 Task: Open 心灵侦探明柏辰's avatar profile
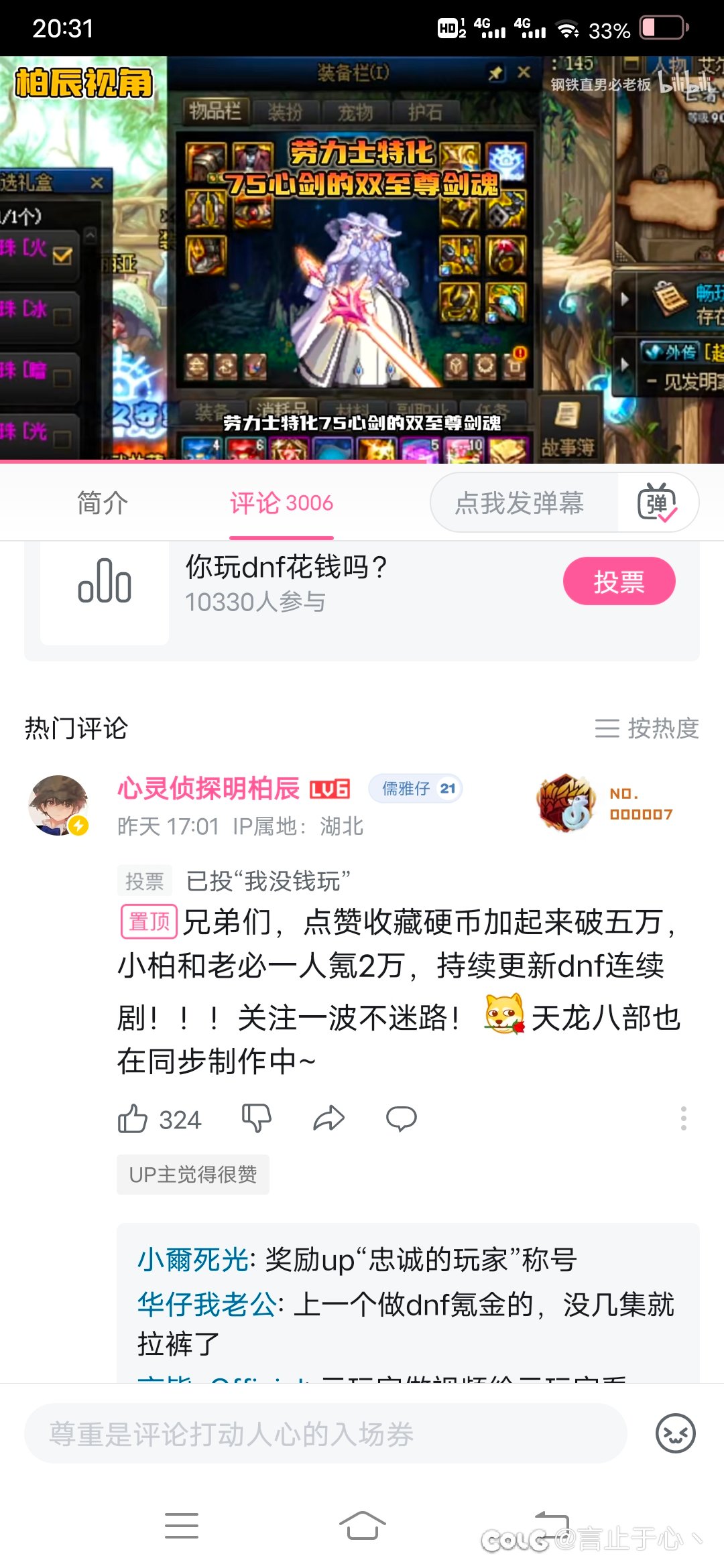point(58,805)
